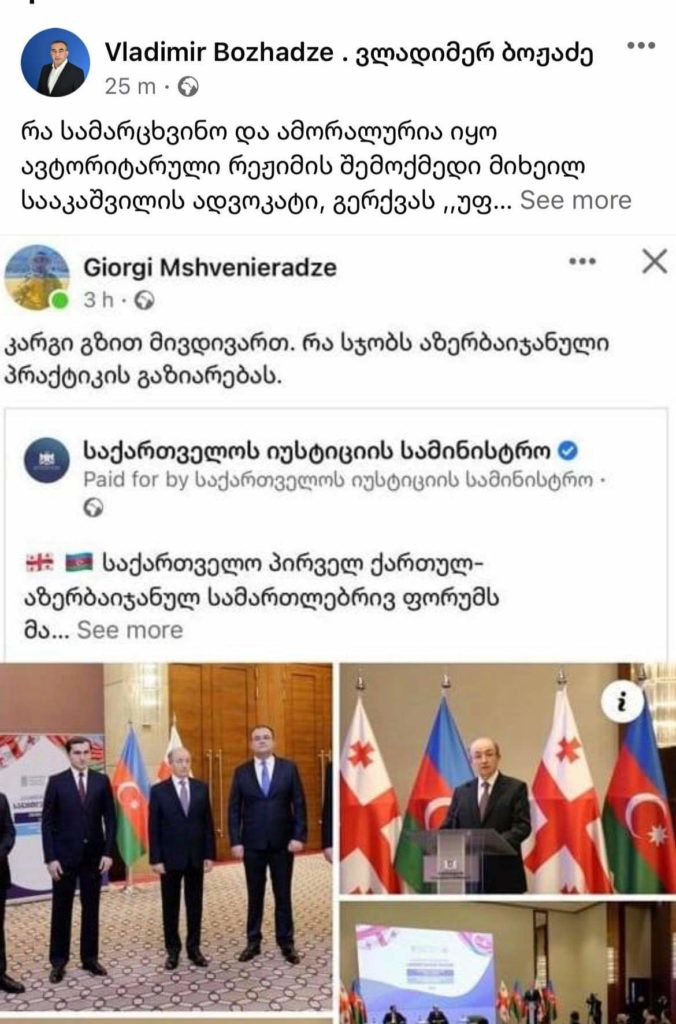Expand Vladimir Bozhadze's post with See more
Viewport: 676px width, 1024px height.
[x=575, y=200]
